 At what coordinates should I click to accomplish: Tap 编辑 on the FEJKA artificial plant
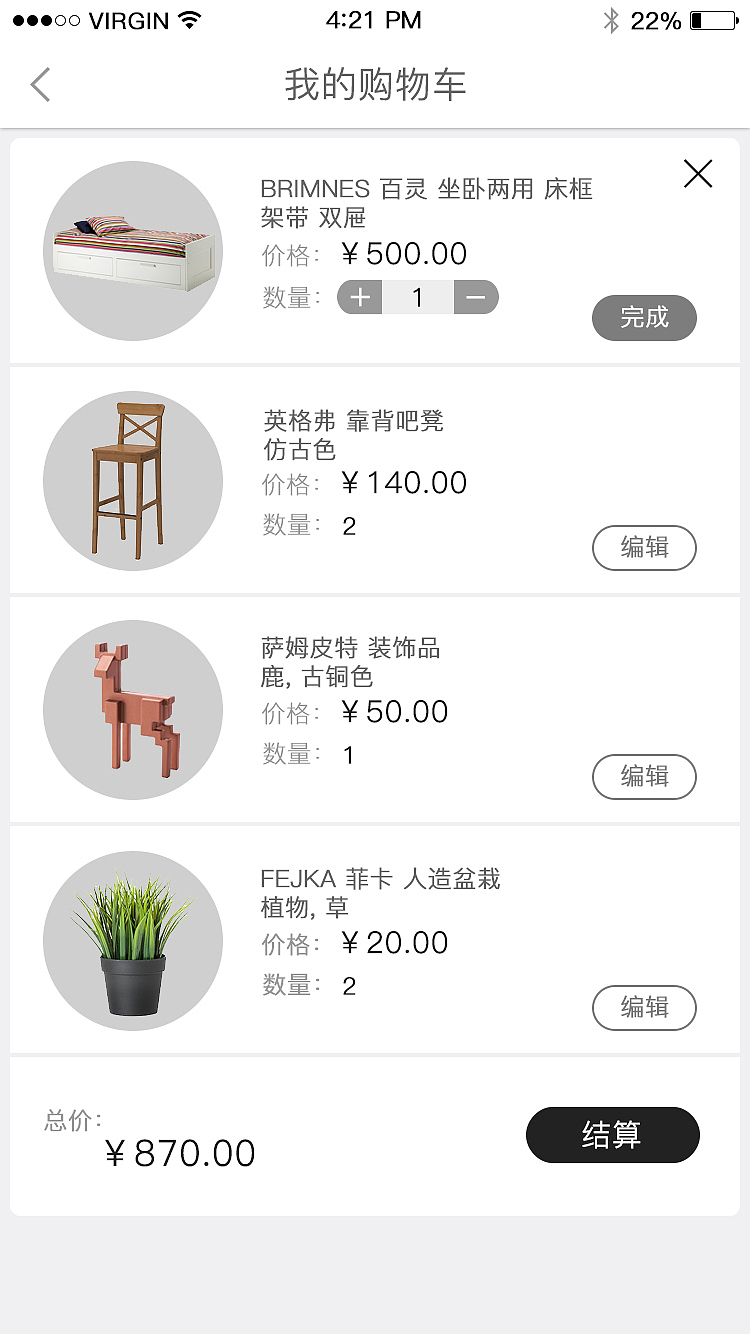click(x=644, y=1008)
